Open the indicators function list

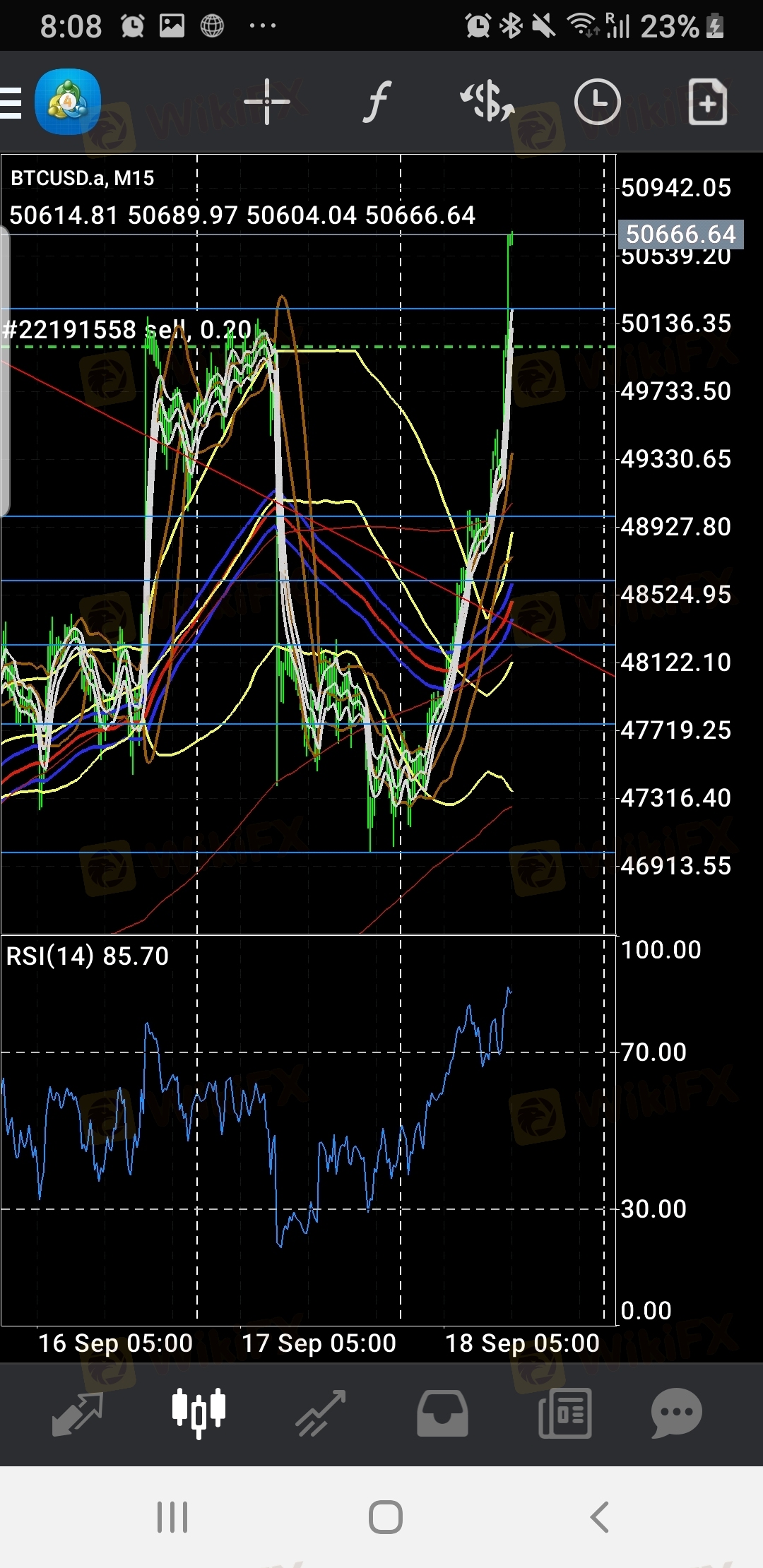[377, 102]
